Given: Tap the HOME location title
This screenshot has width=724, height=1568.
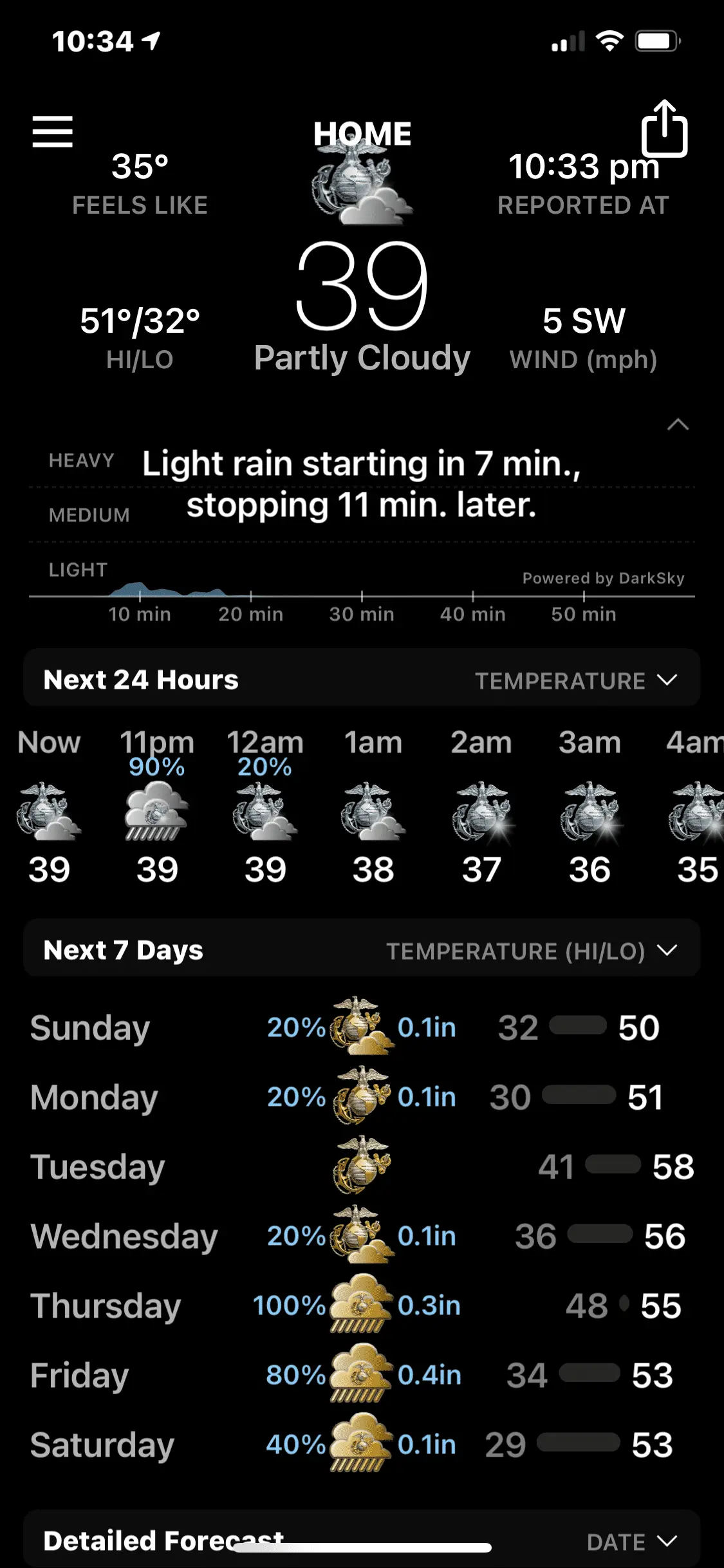Looking at the screenshot, I should point(362,134).
